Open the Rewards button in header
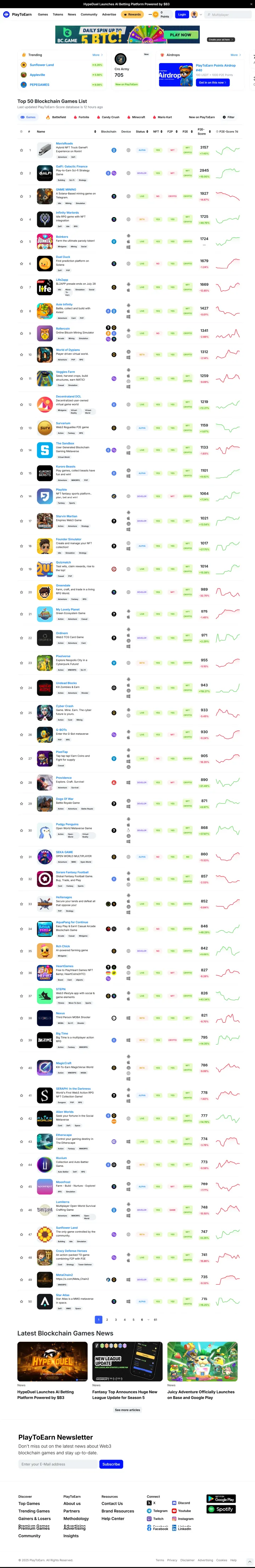 (x=133, y=15)
